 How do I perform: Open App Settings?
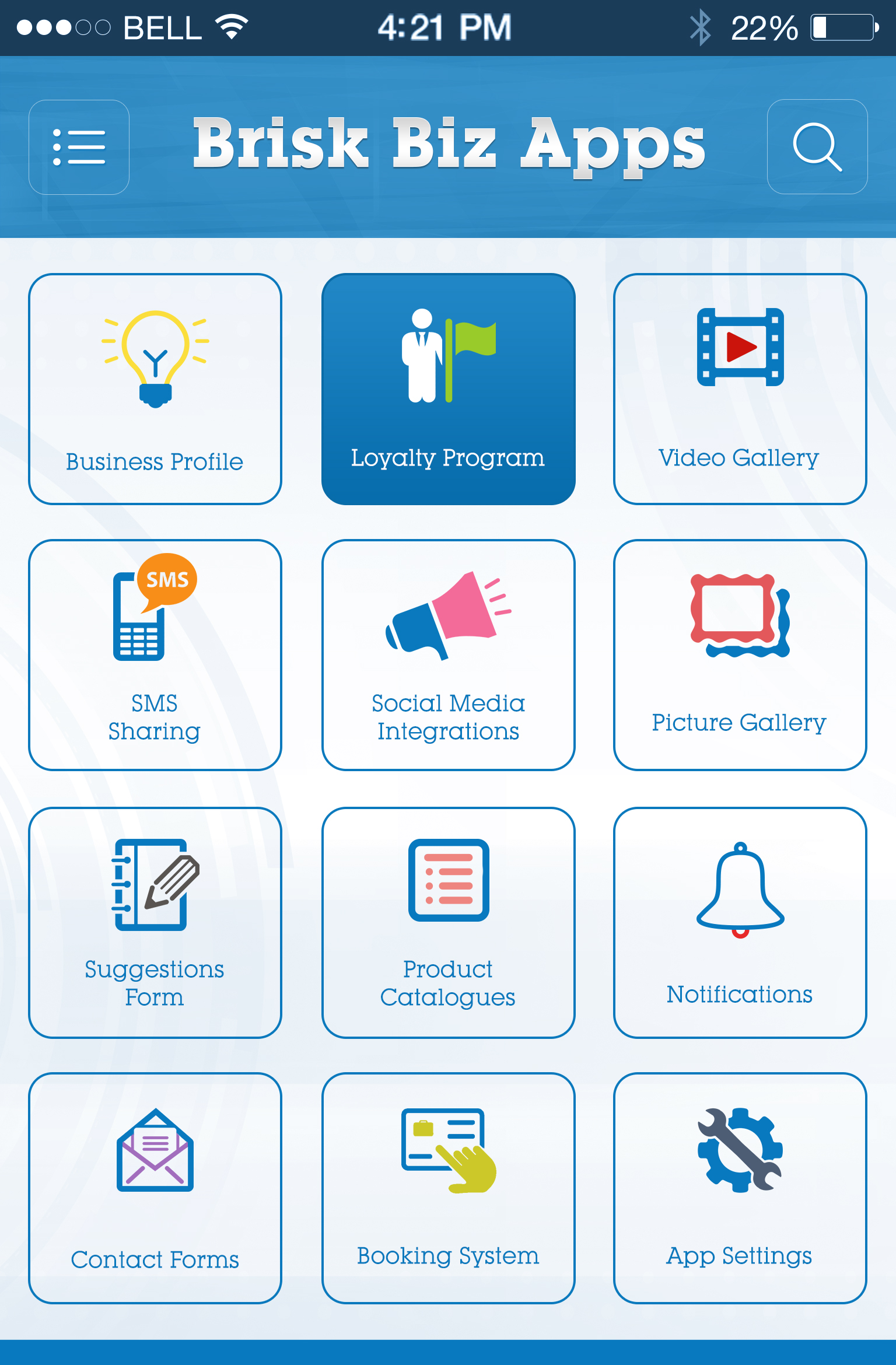tap(740, 1188)
